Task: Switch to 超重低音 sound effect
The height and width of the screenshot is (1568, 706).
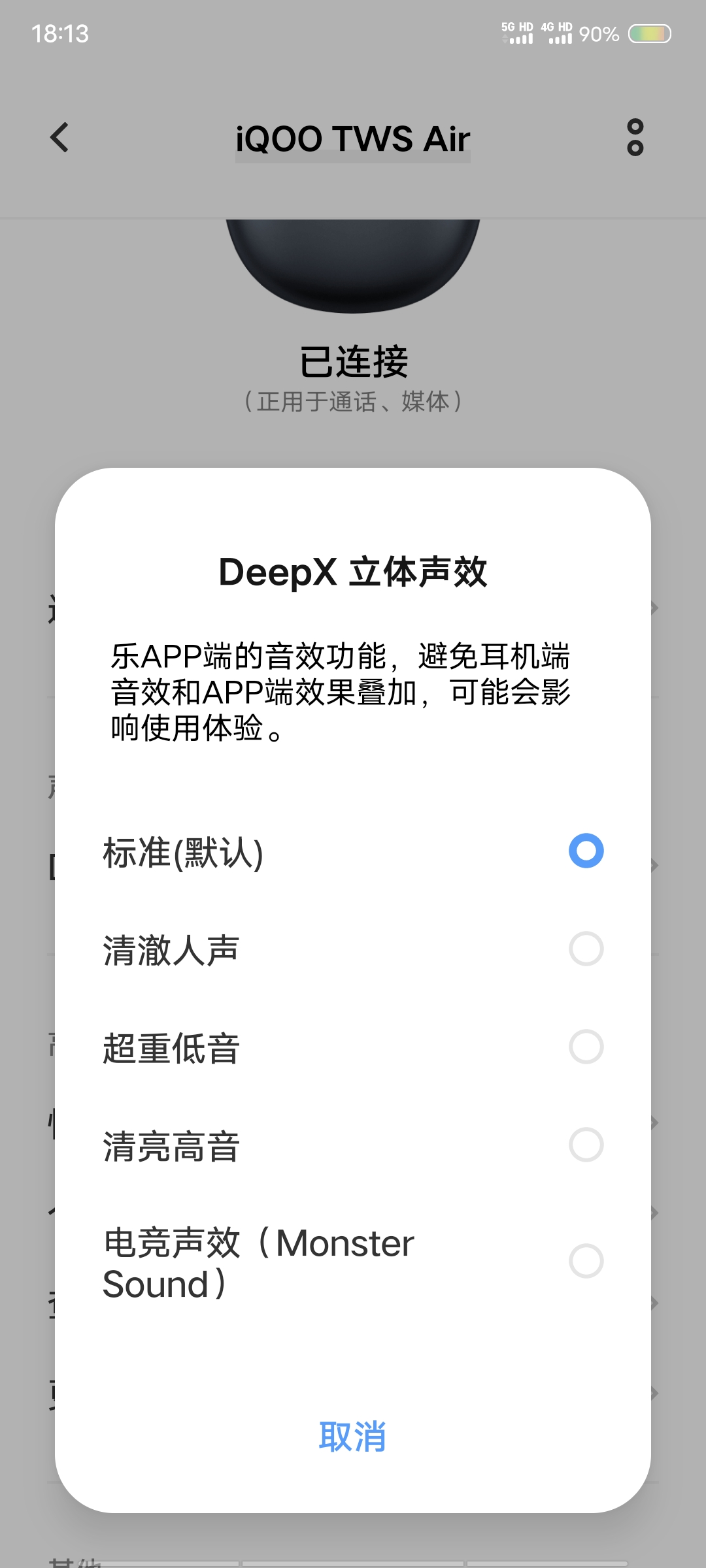Action: pos(586,1047)
